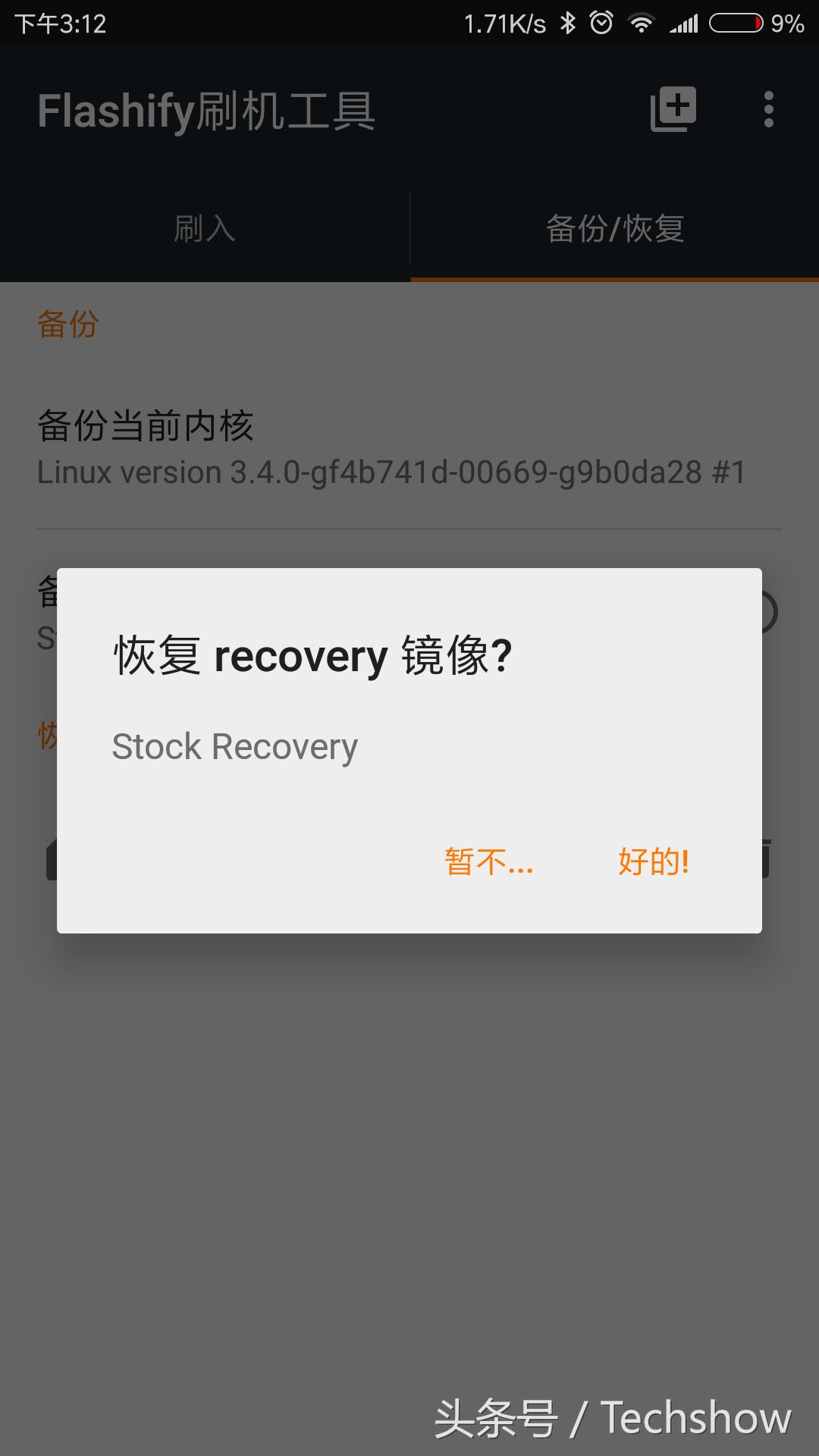
Task: Tap the Stock Recovery text in the dialog
Action: [x=234, y=746]
